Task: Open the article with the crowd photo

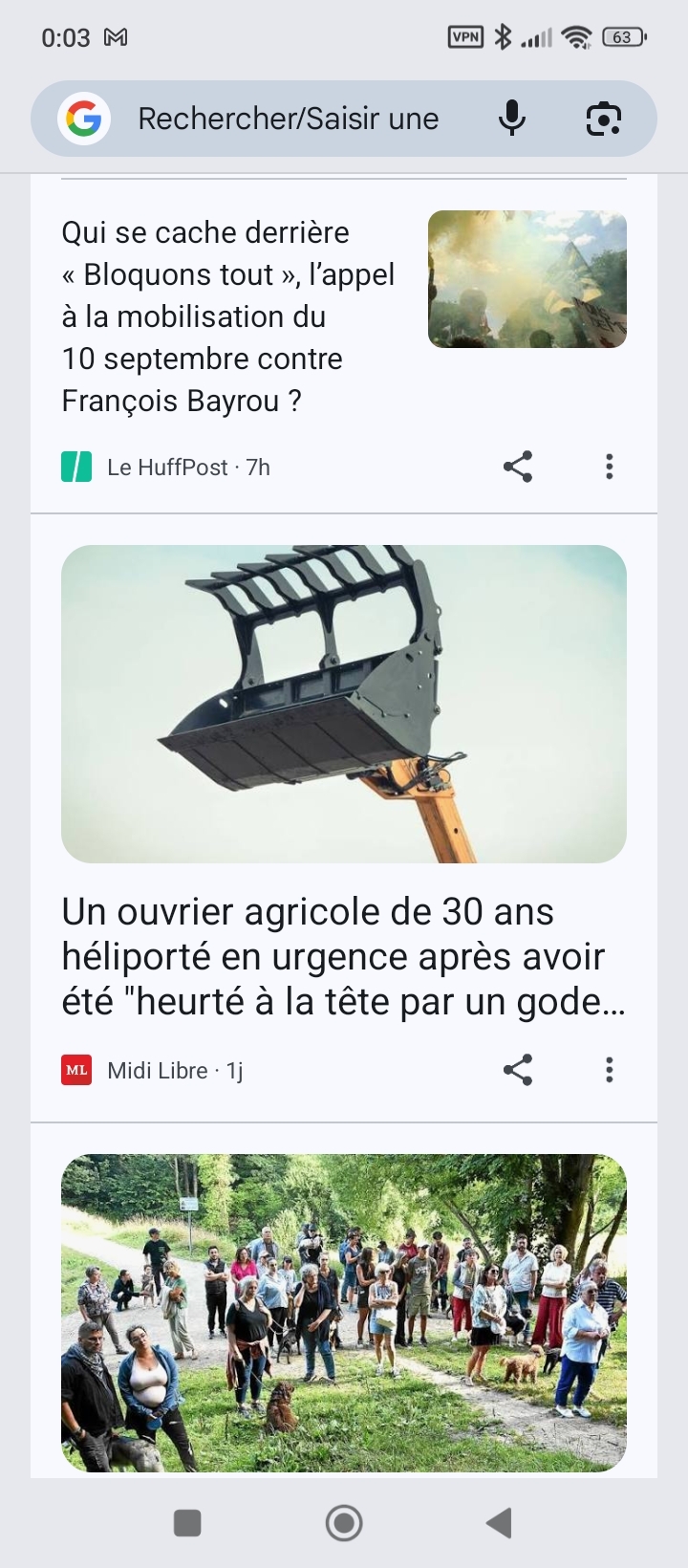Action: [344, 1313]
